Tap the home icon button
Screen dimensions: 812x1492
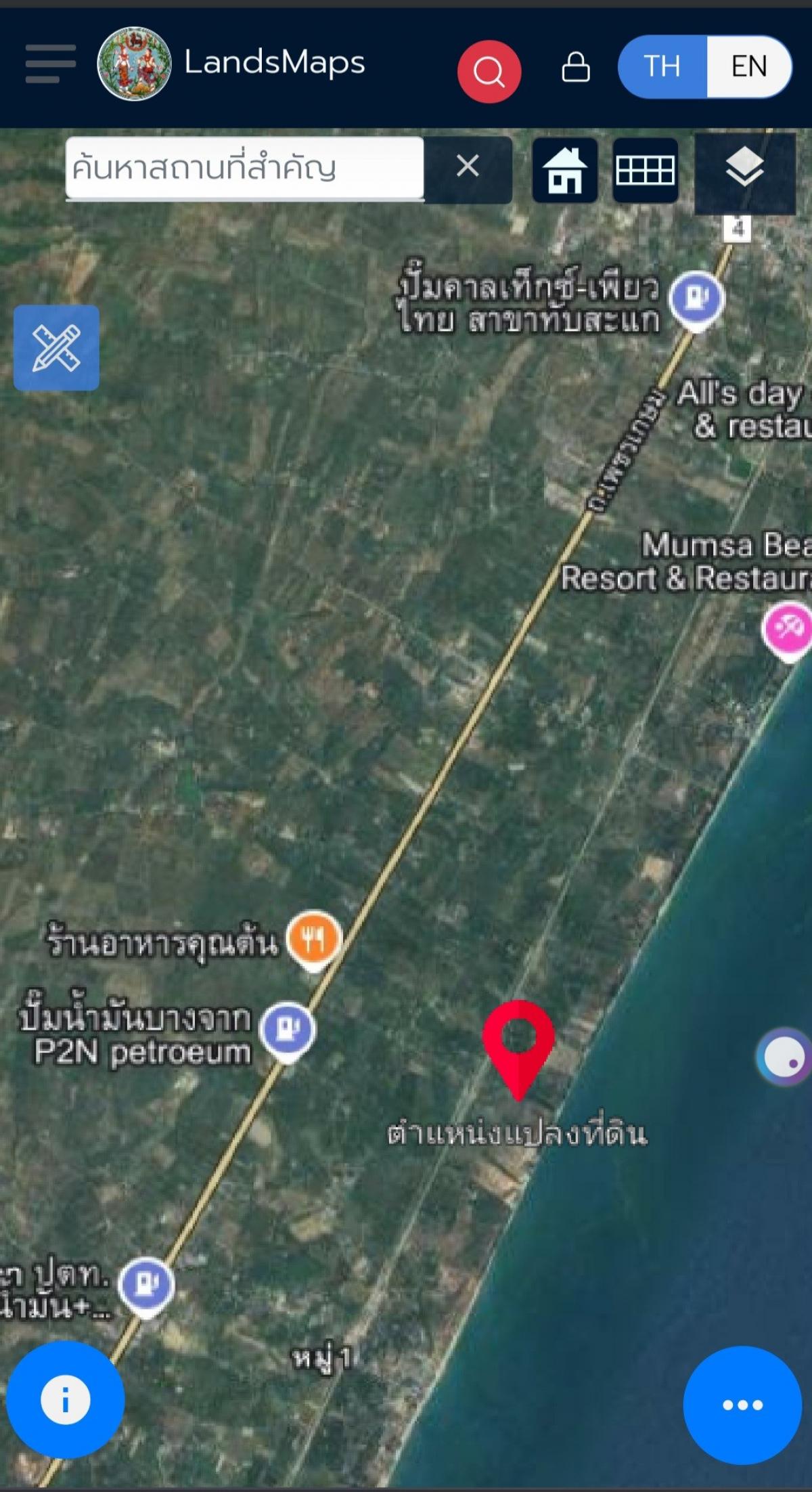565,171
